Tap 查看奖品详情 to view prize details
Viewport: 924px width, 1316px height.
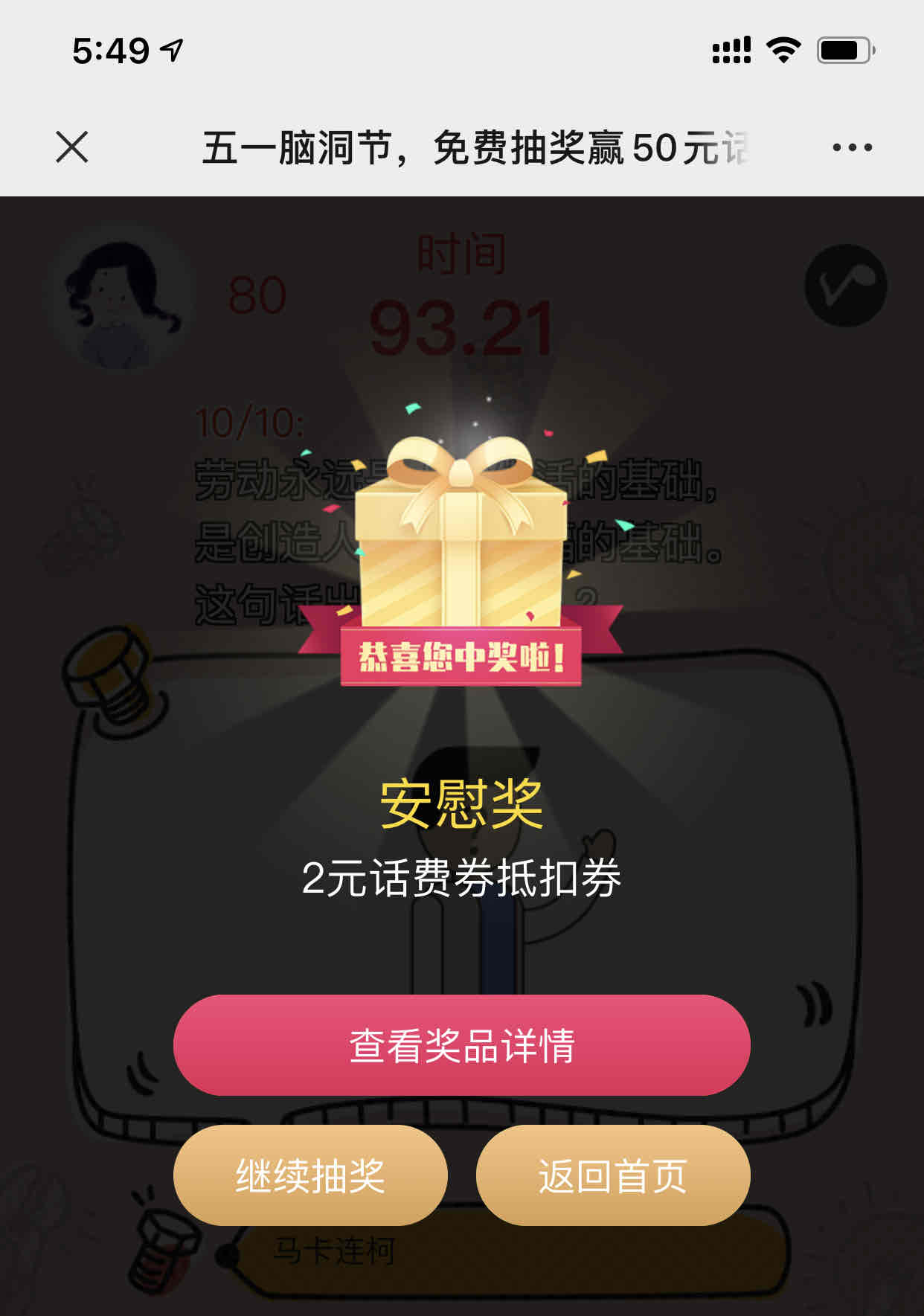(461, 1044)
